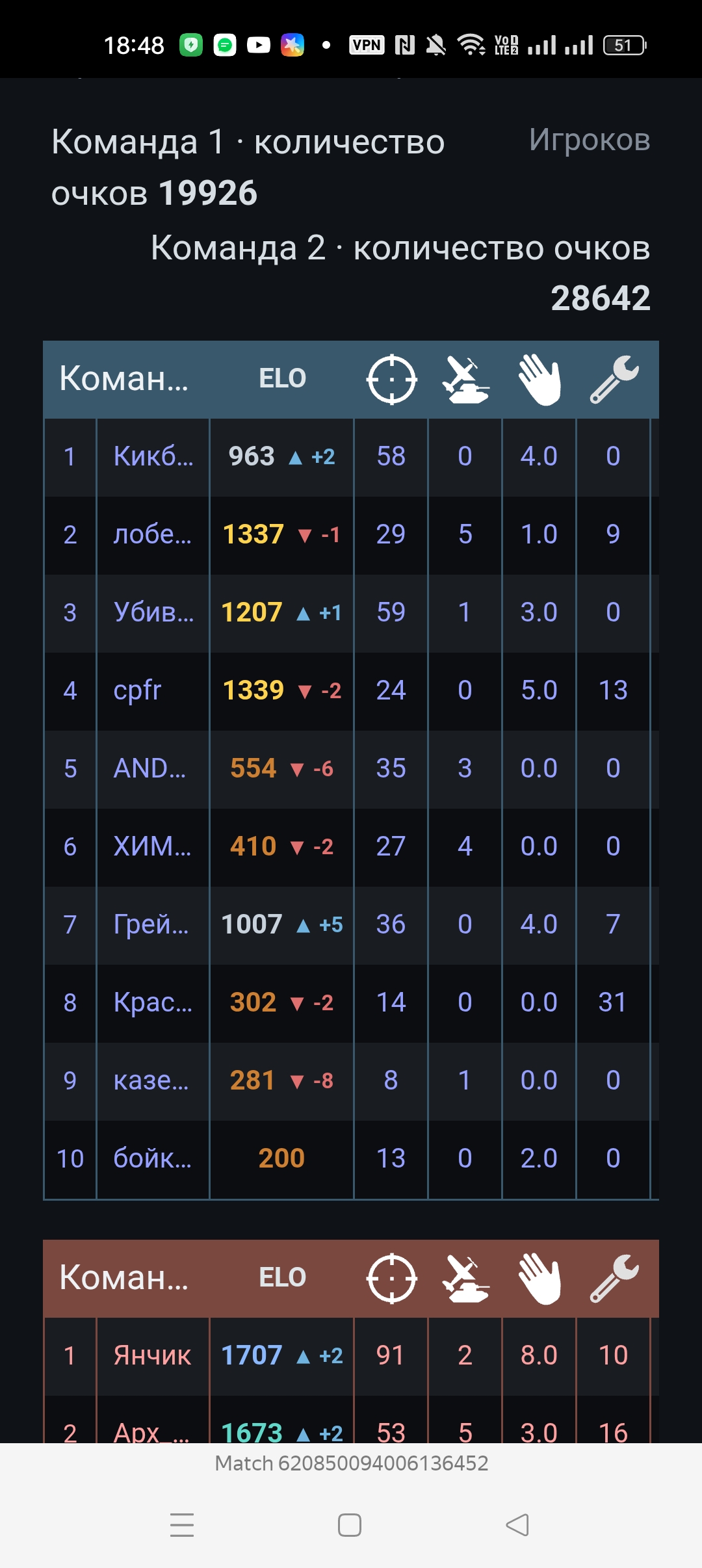Open player Кикб... profile in team 1
Viewport: 702px width, 1568px height.
[153, 456]
